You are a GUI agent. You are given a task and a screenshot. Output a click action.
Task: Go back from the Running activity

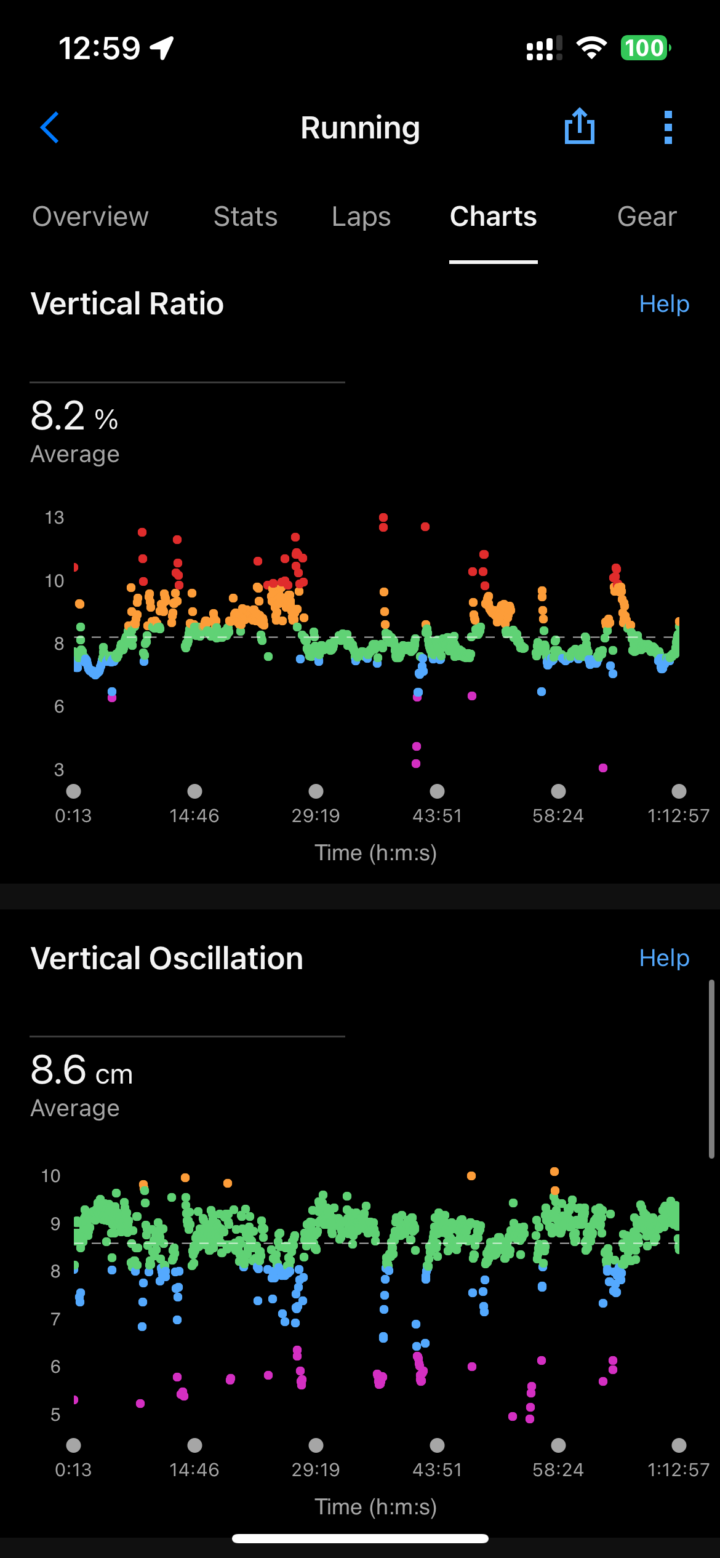(x=50, y=128)
